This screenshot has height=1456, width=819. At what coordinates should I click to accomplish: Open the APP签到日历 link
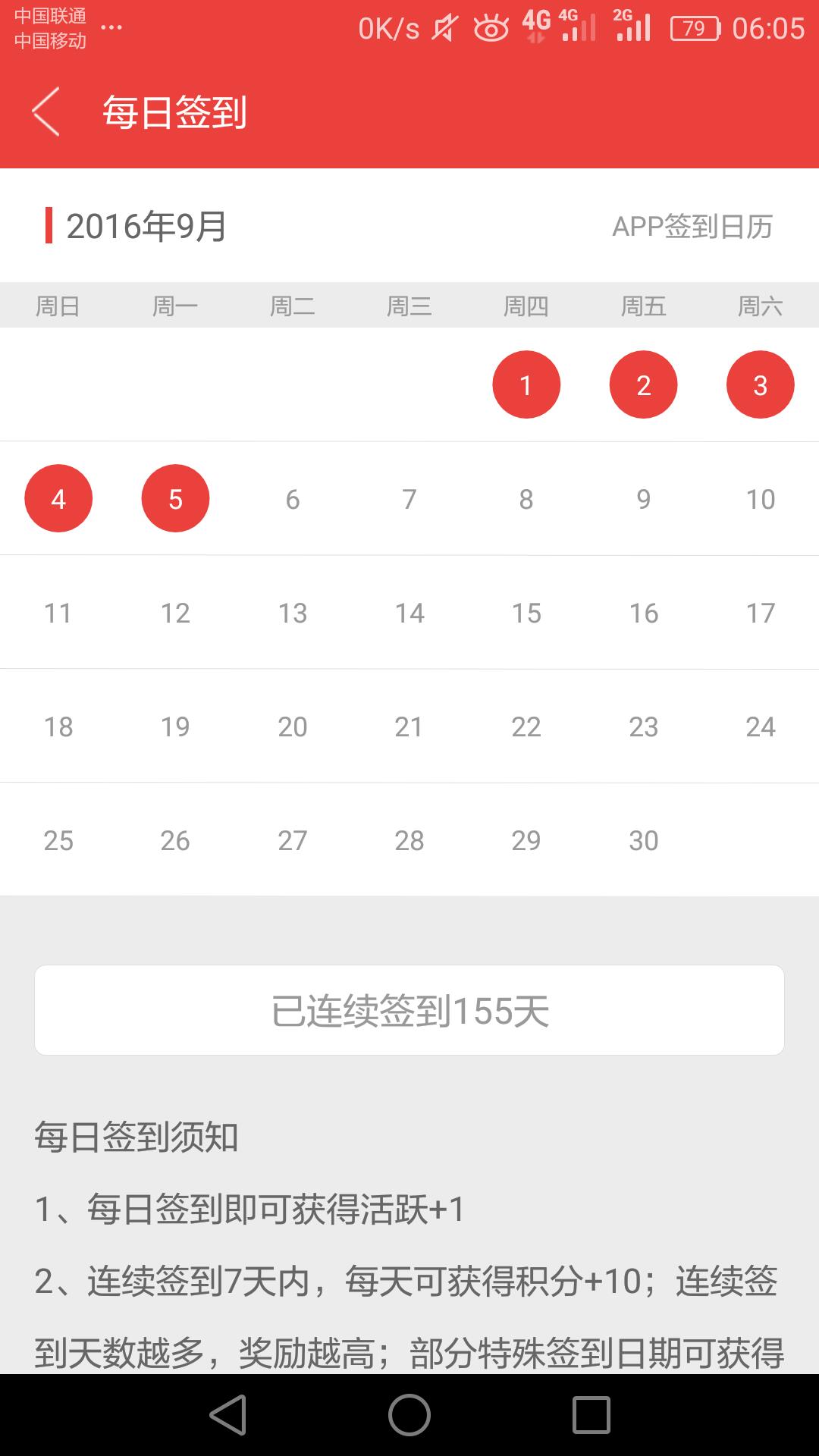692,227
